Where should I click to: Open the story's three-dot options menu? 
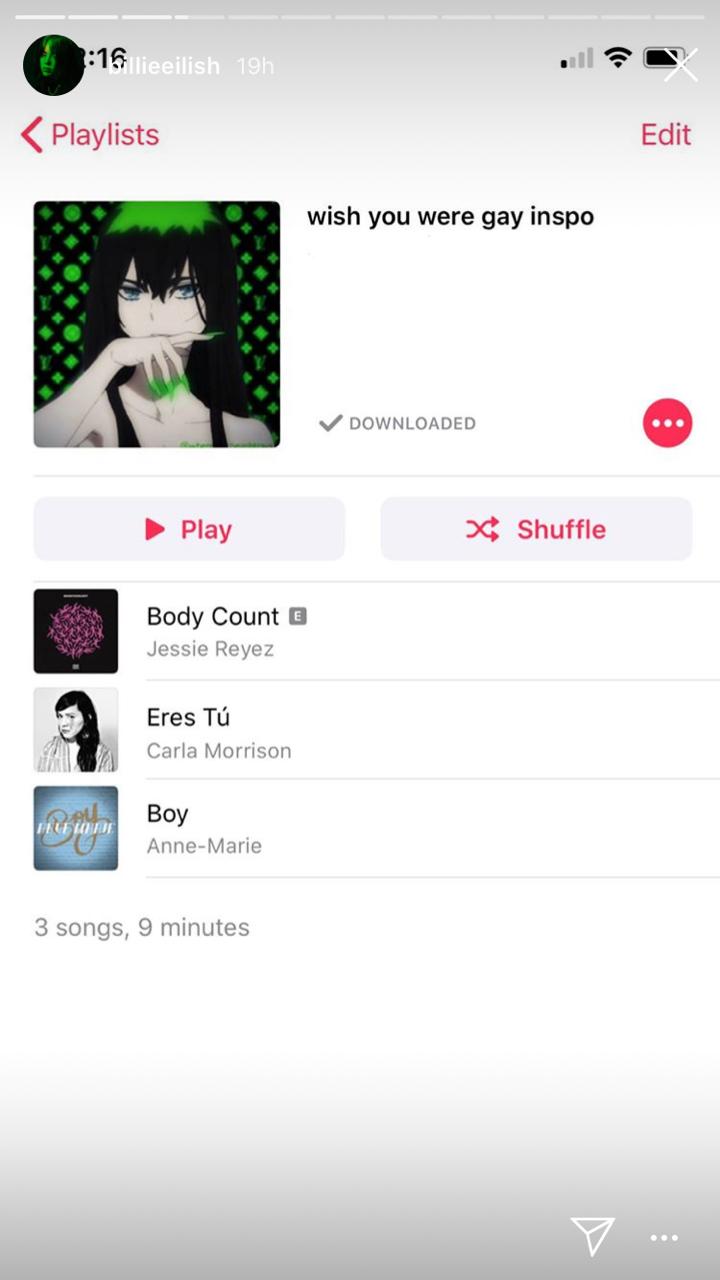(x=664, y=1238)
